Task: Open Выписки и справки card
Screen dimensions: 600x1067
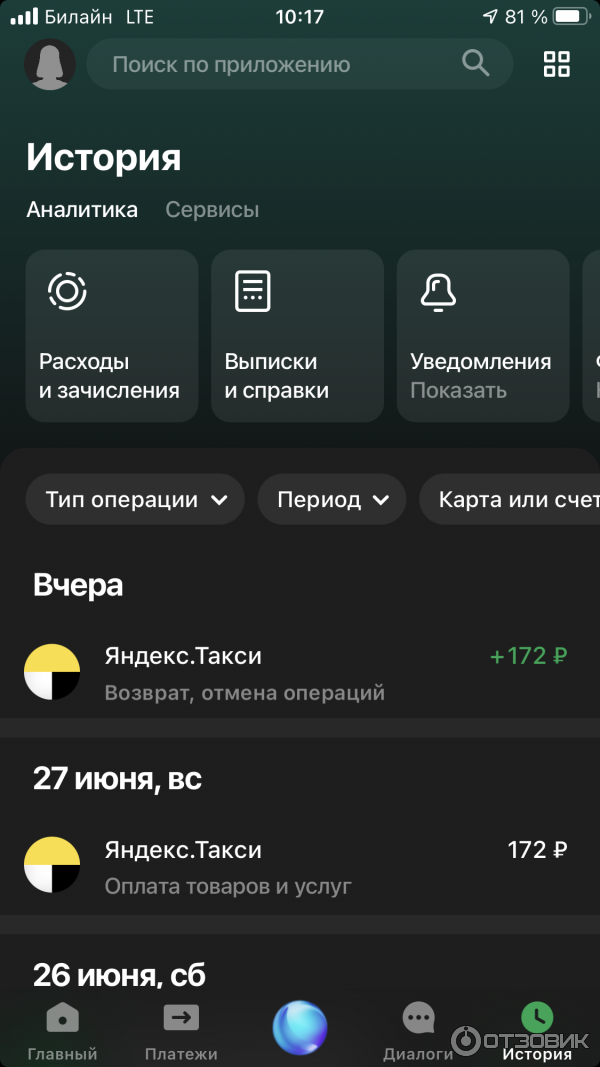Action: pyautogui.click(x=297, y=335)
